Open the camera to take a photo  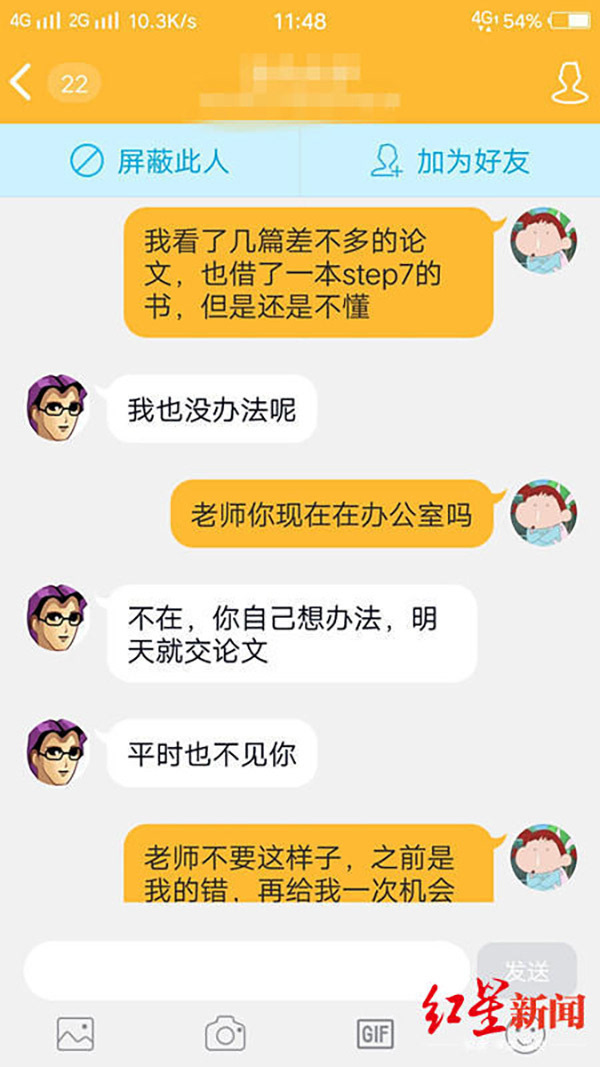coord(225,1033)
